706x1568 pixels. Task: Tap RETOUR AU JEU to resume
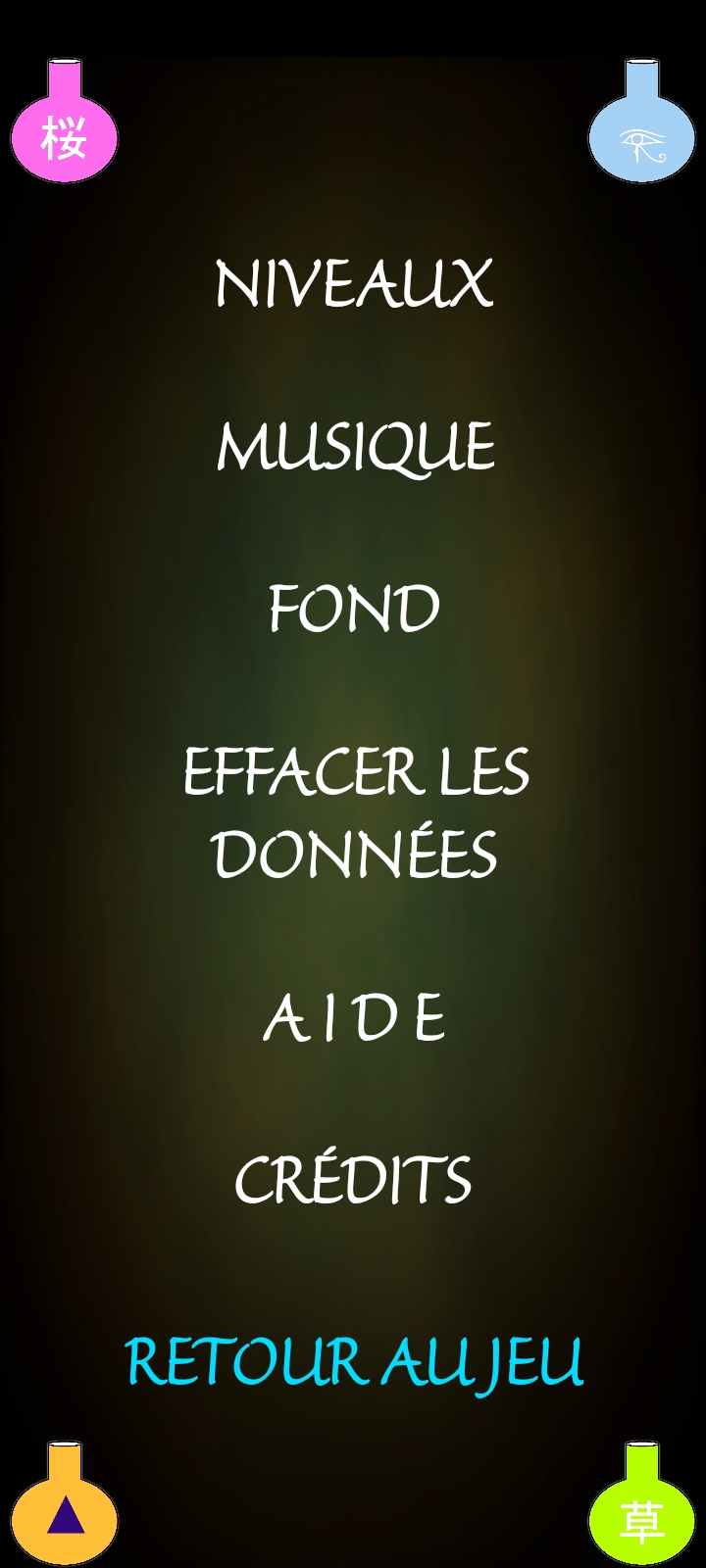point(354,1362)
